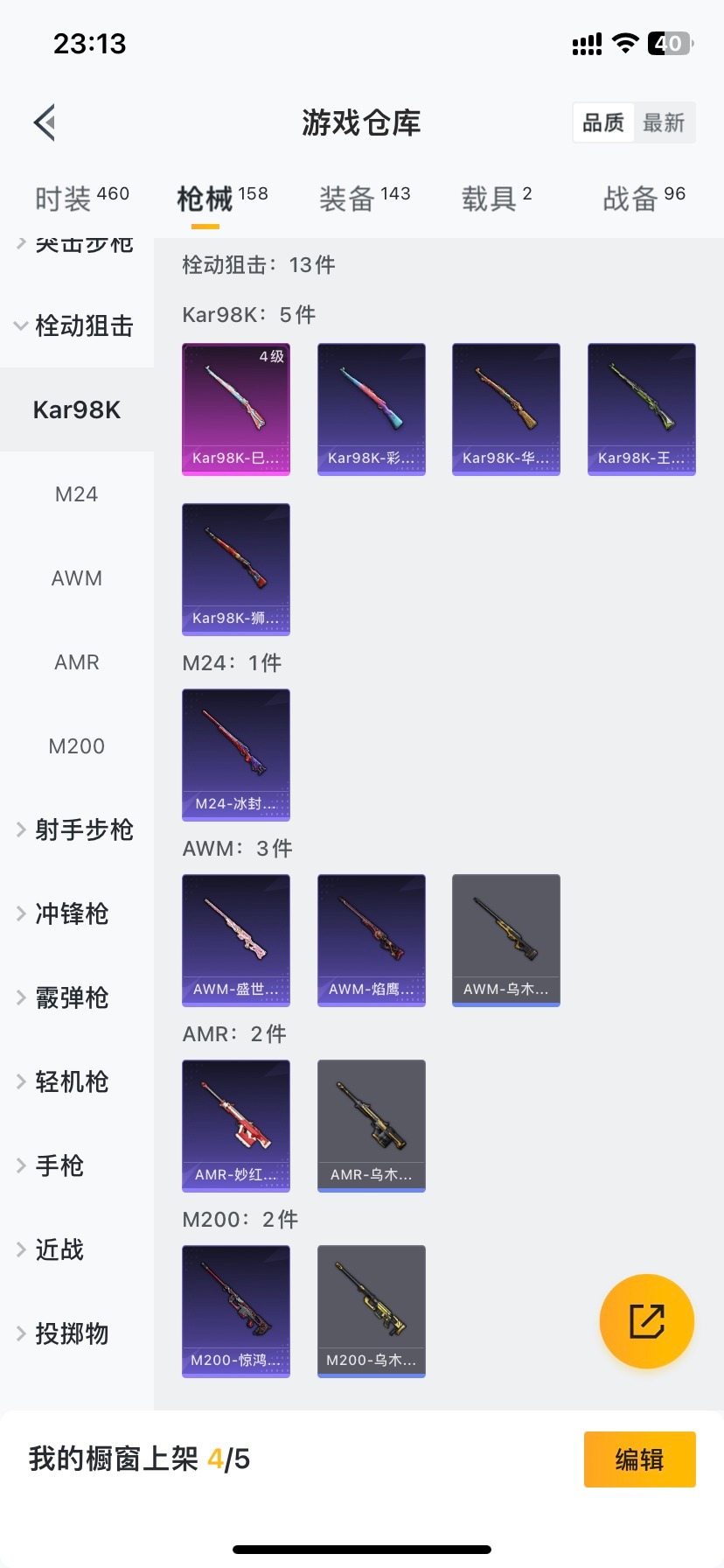View the M24-冰封 skin
Screen dimensions: 724x1568
[236, 754]
